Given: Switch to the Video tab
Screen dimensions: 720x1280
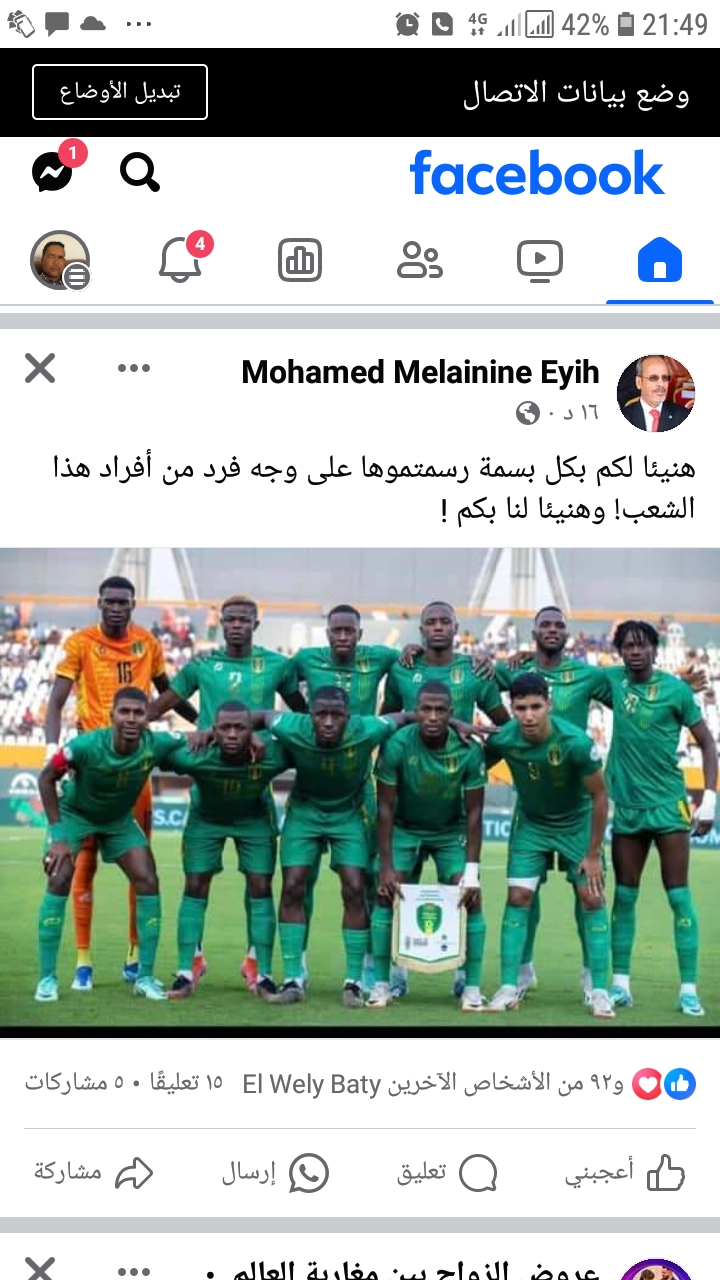Looking at the screenshot, I should 539,261.
